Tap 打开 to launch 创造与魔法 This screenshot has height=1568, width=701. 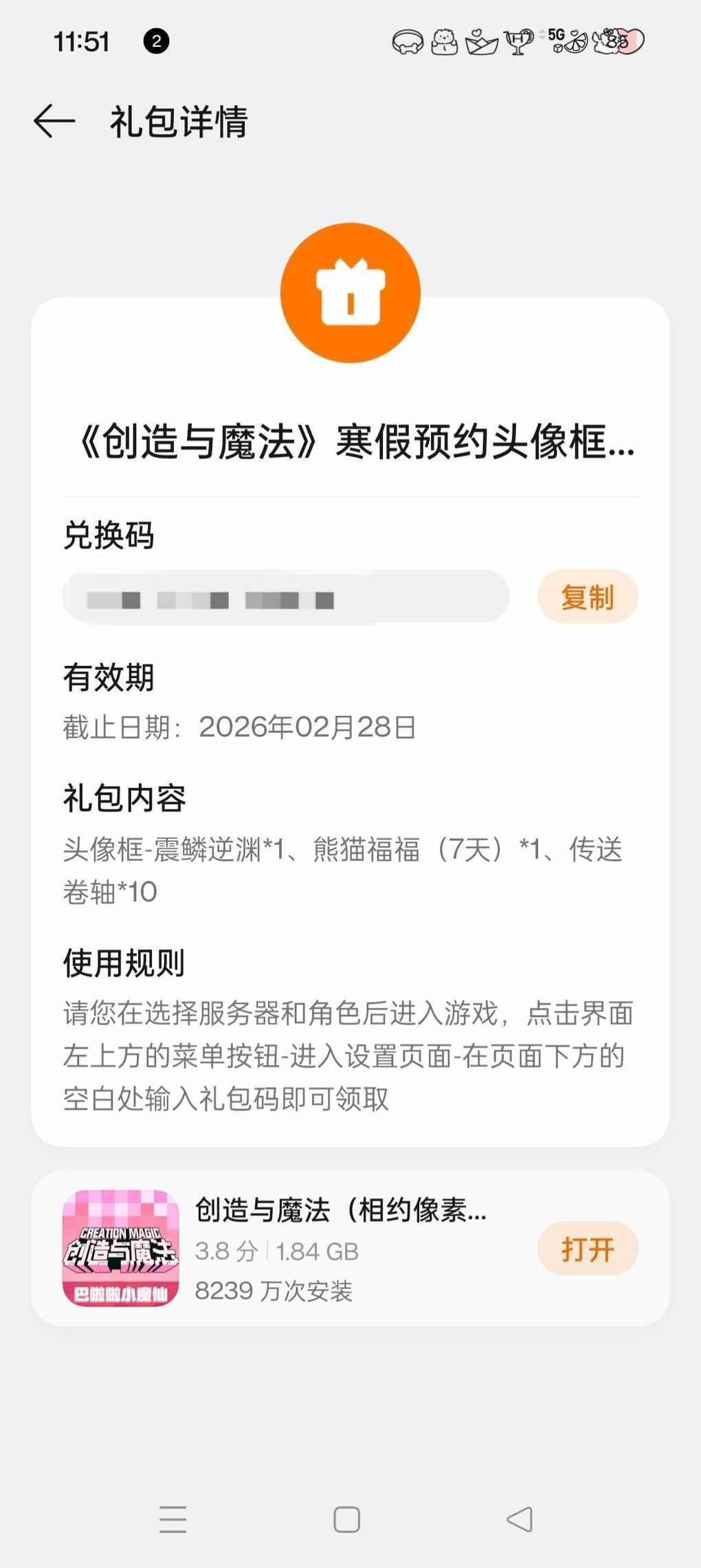(587, 1248)
